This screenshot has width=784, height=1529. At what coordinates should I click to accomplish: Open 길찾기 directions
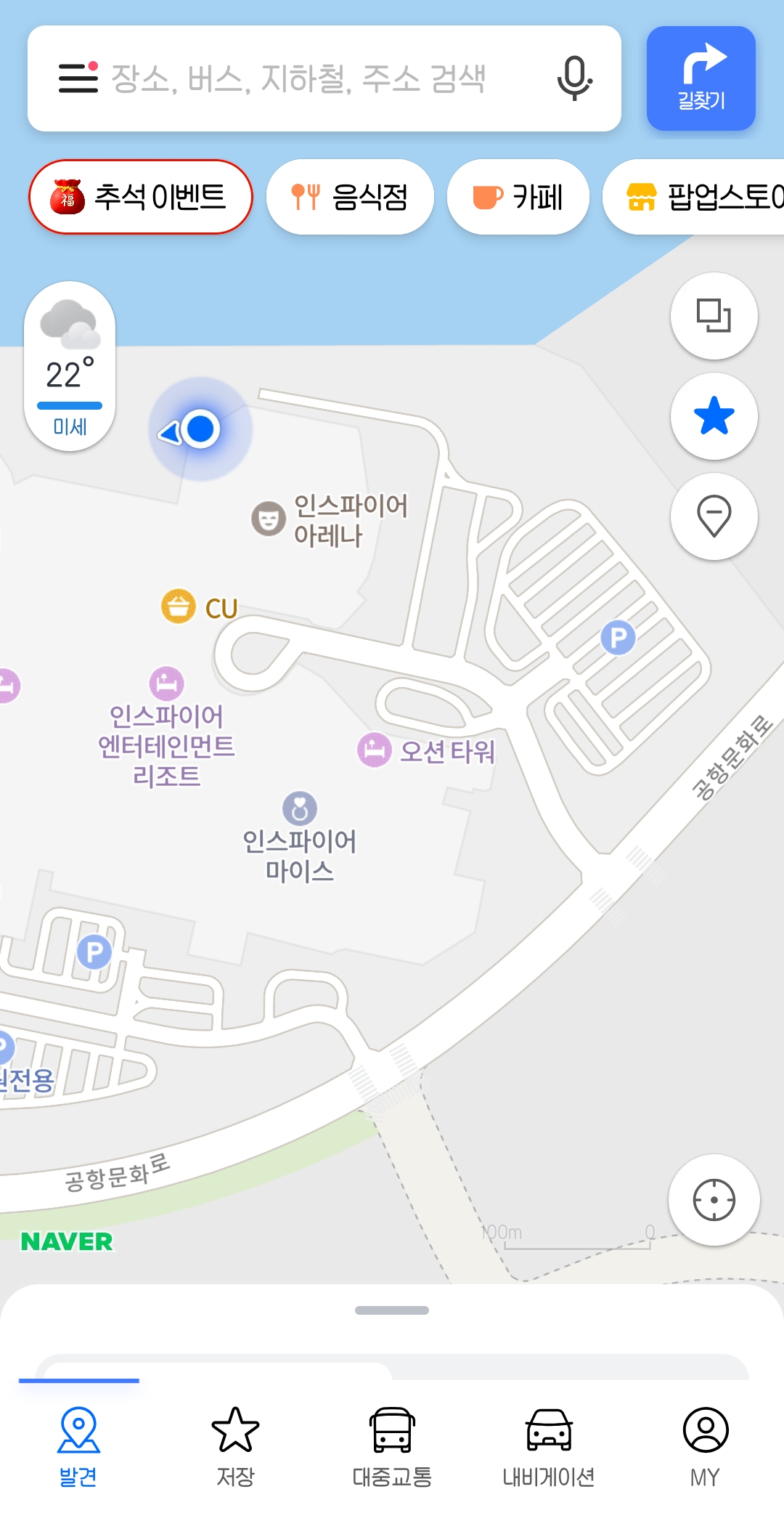pos(701,78)
